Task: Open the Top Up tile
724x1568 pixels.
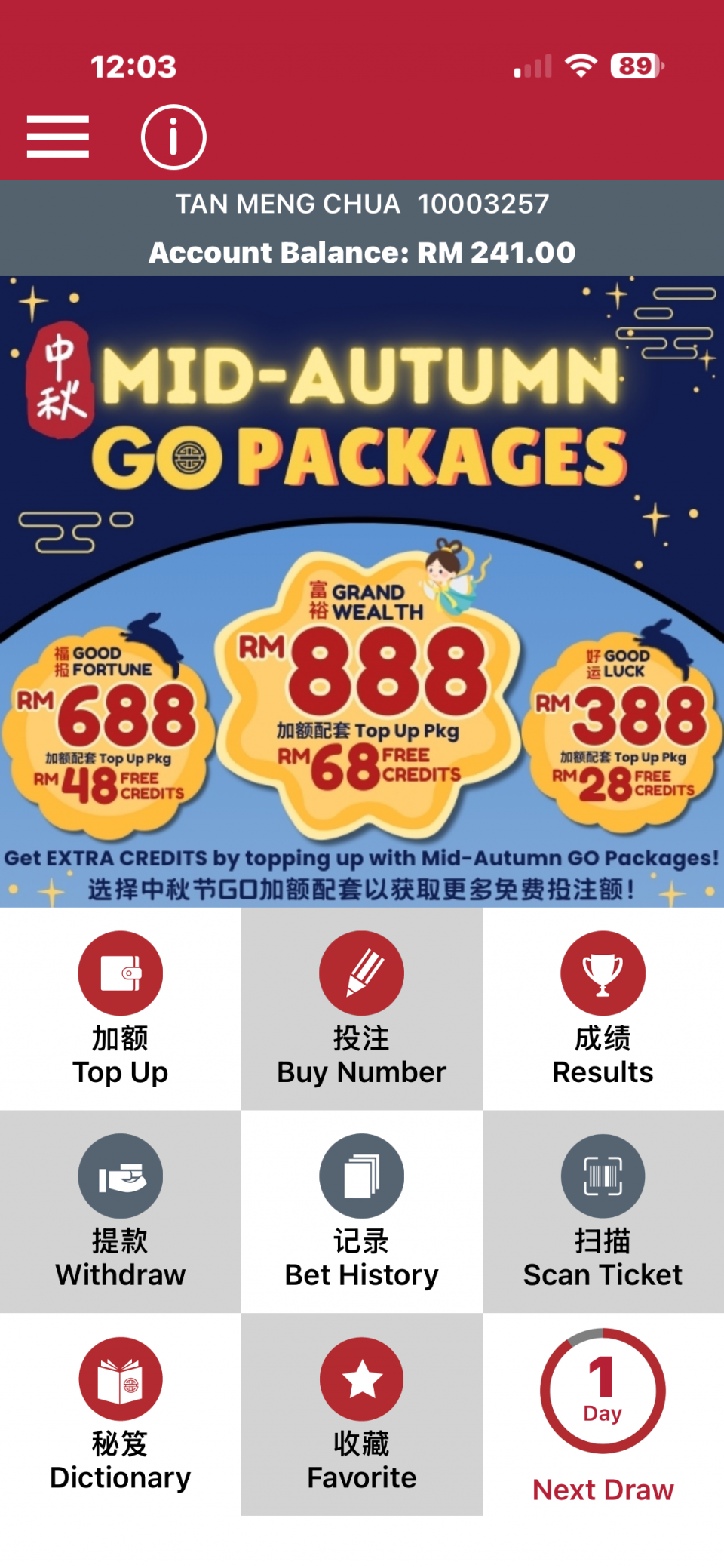Action: (120, 1008)
